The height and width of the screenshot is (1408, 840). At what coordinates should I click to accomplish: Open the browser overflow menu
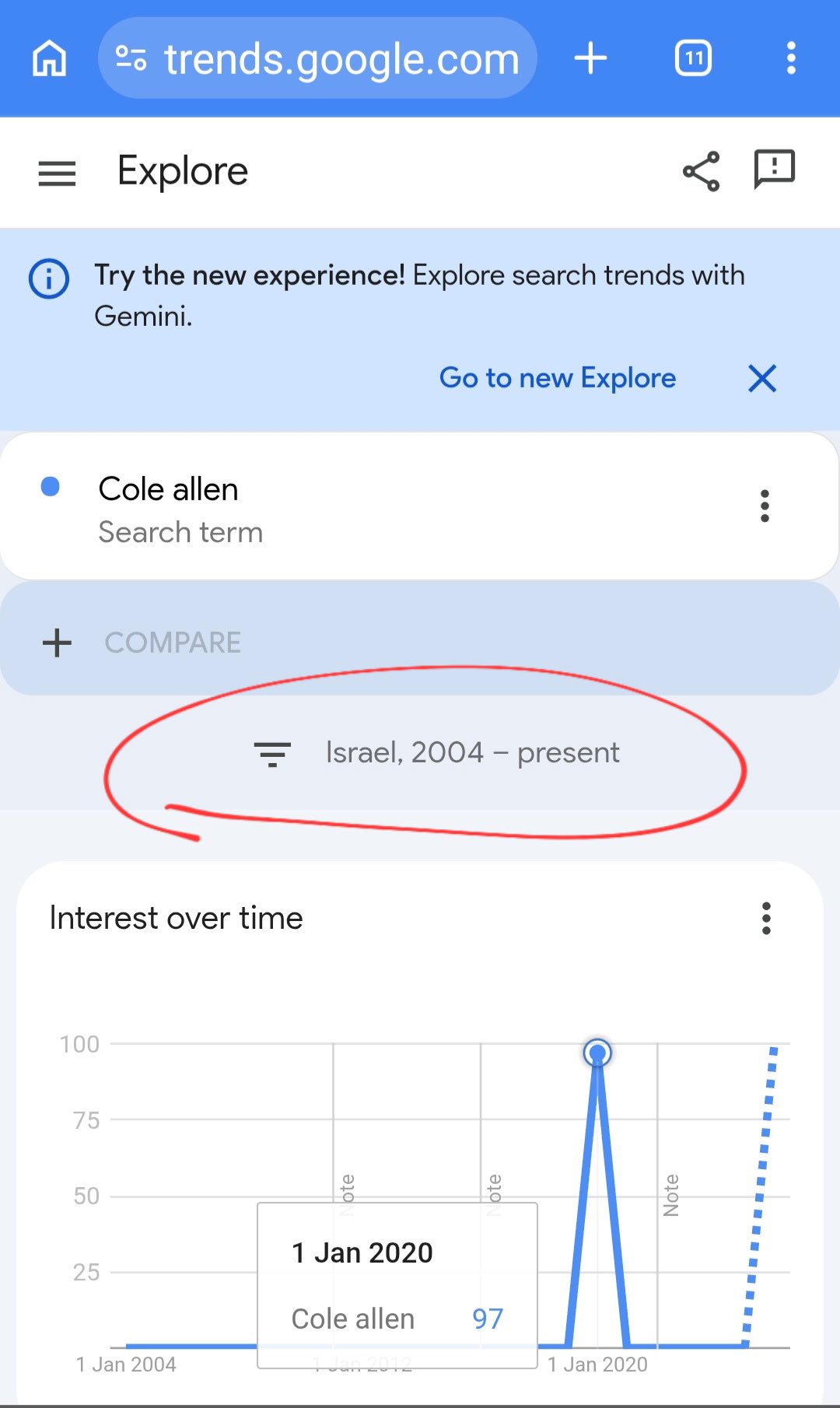(x=791, y=58)
